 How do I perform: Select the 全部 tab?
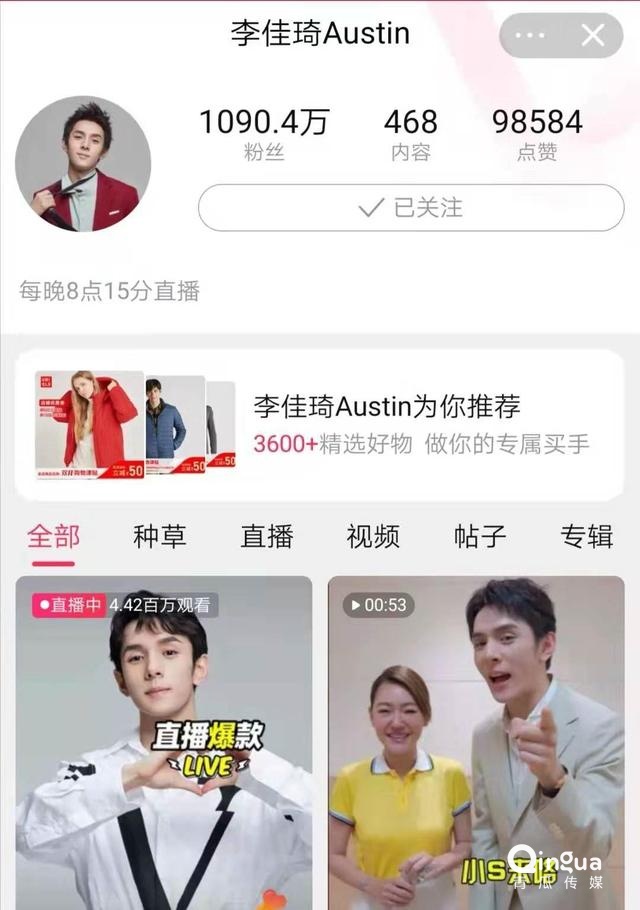(x=53, y=536)
